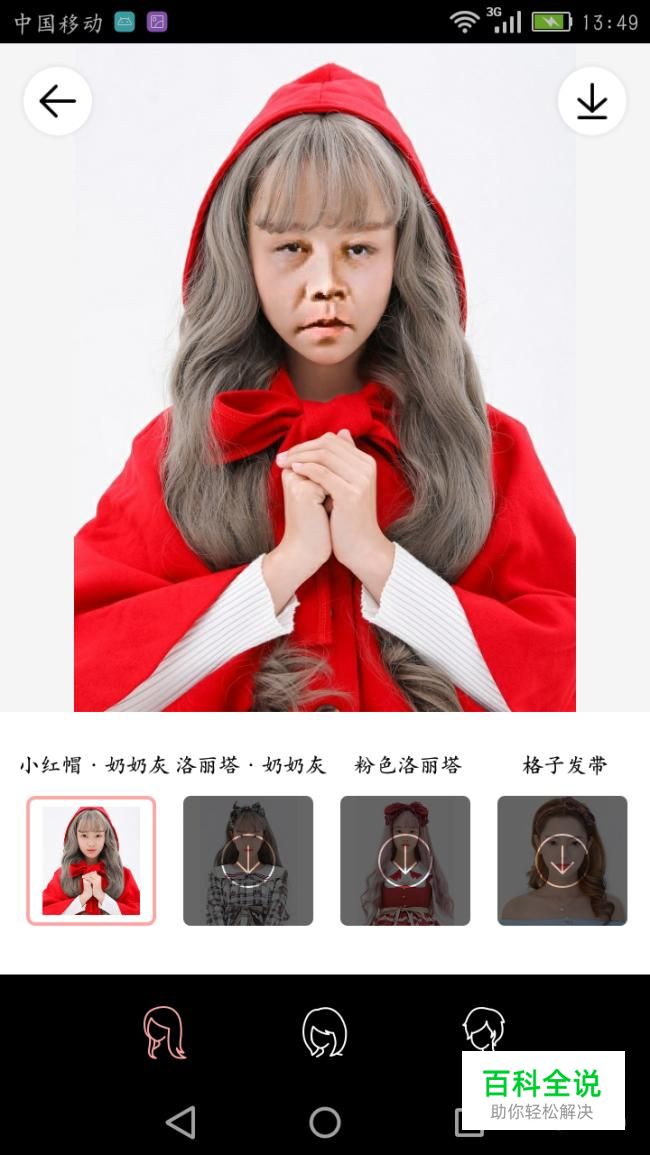Download the 洛丽塔·奶奶灰 hairstyle
Viewport: 650px width, 1155px height.
248,861
